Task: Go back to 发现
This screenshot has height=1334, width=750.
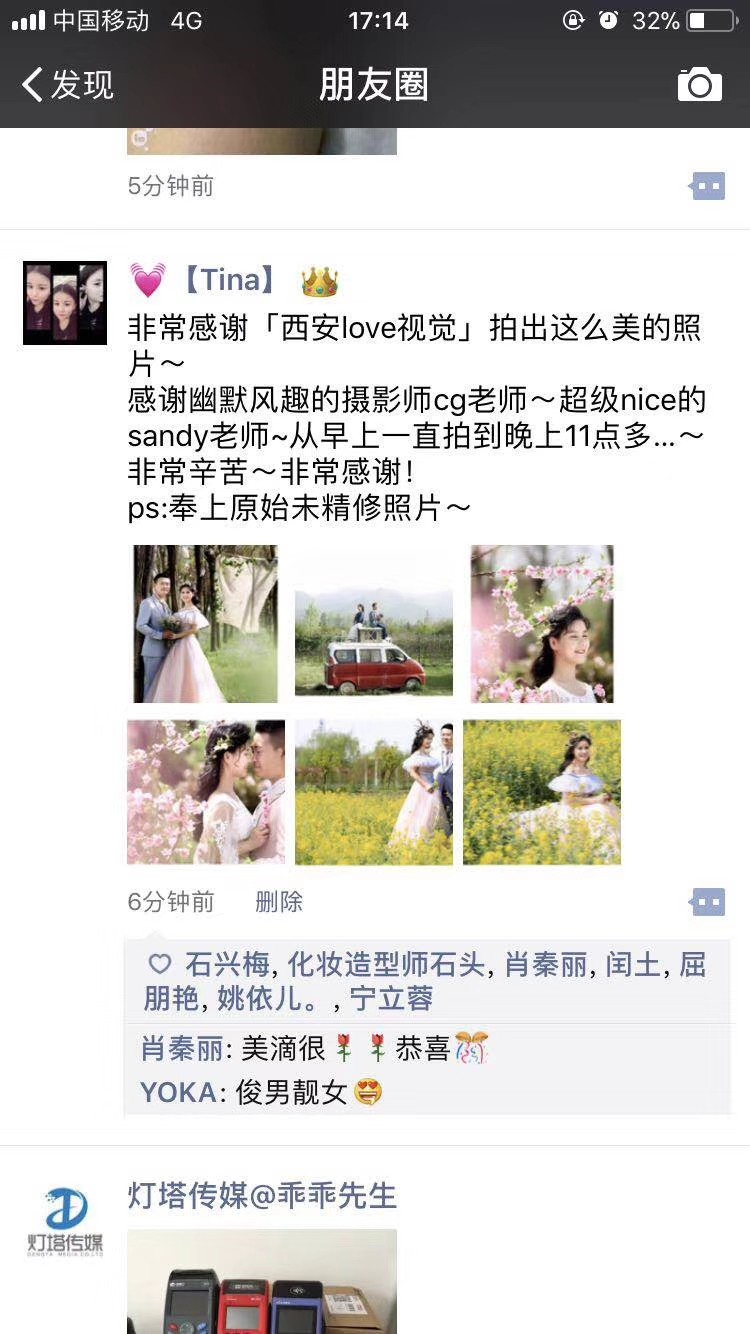Action: (68, 85)
